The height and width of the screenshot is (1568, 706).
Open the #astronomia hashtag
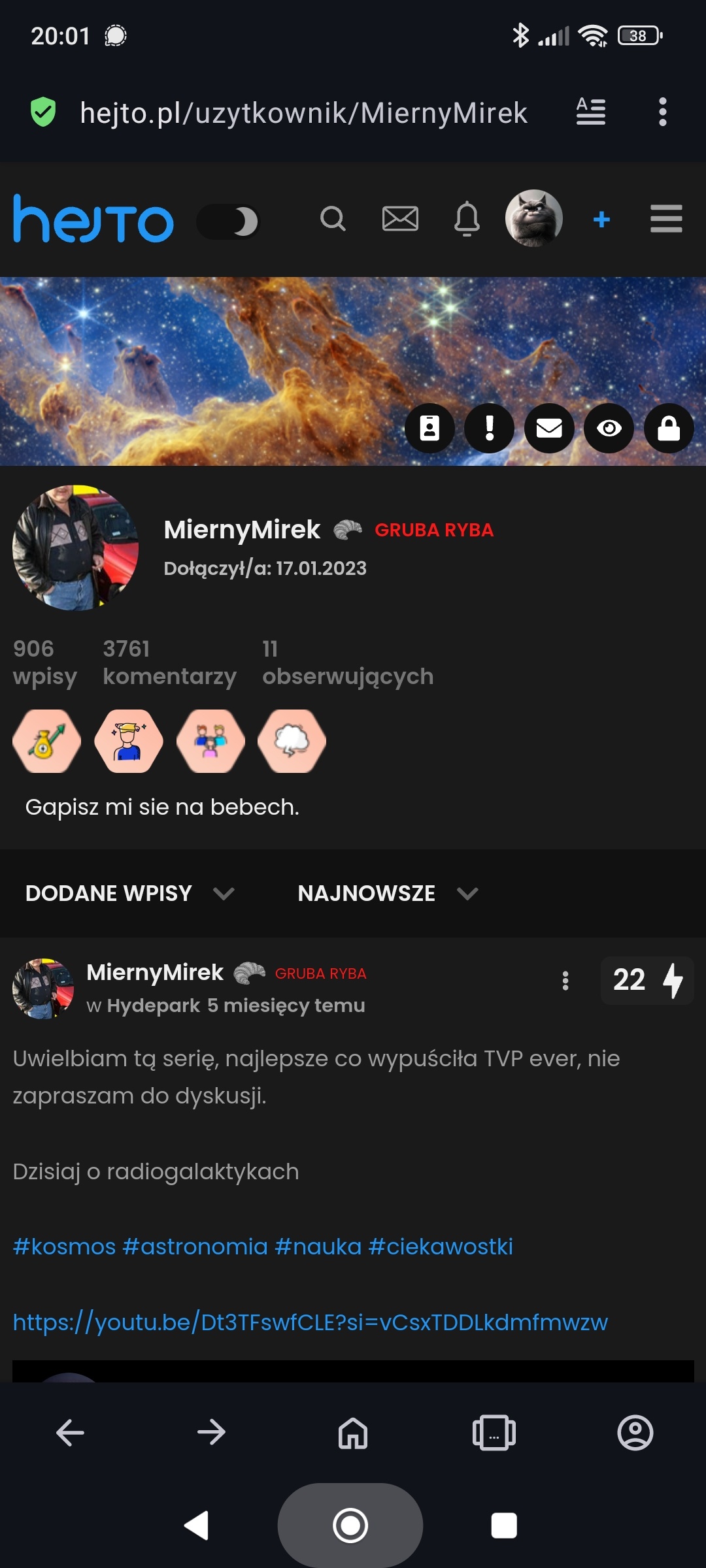(x=195, y=1247)
